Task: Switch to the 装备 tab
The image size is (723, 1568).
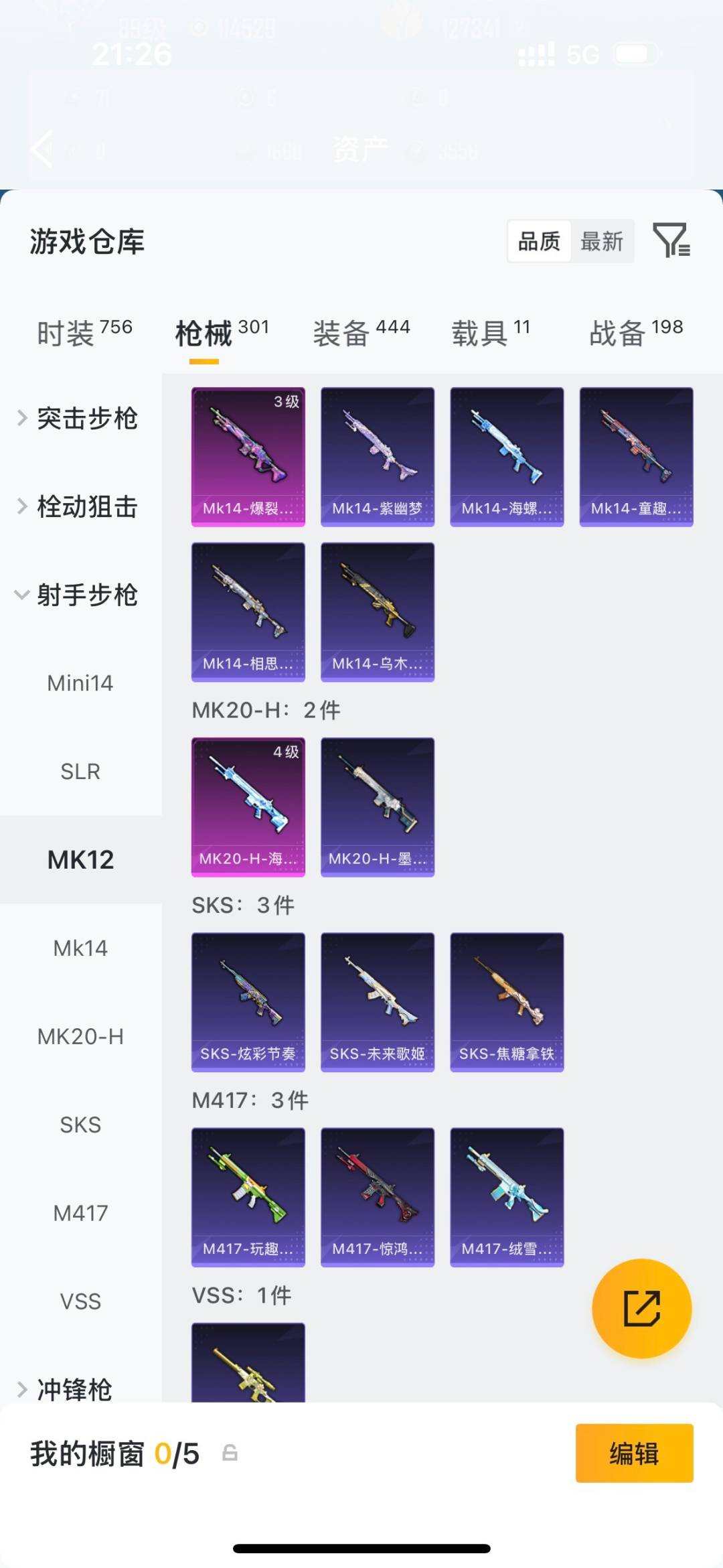Action: pyautogui.click(x=361, y=332)
